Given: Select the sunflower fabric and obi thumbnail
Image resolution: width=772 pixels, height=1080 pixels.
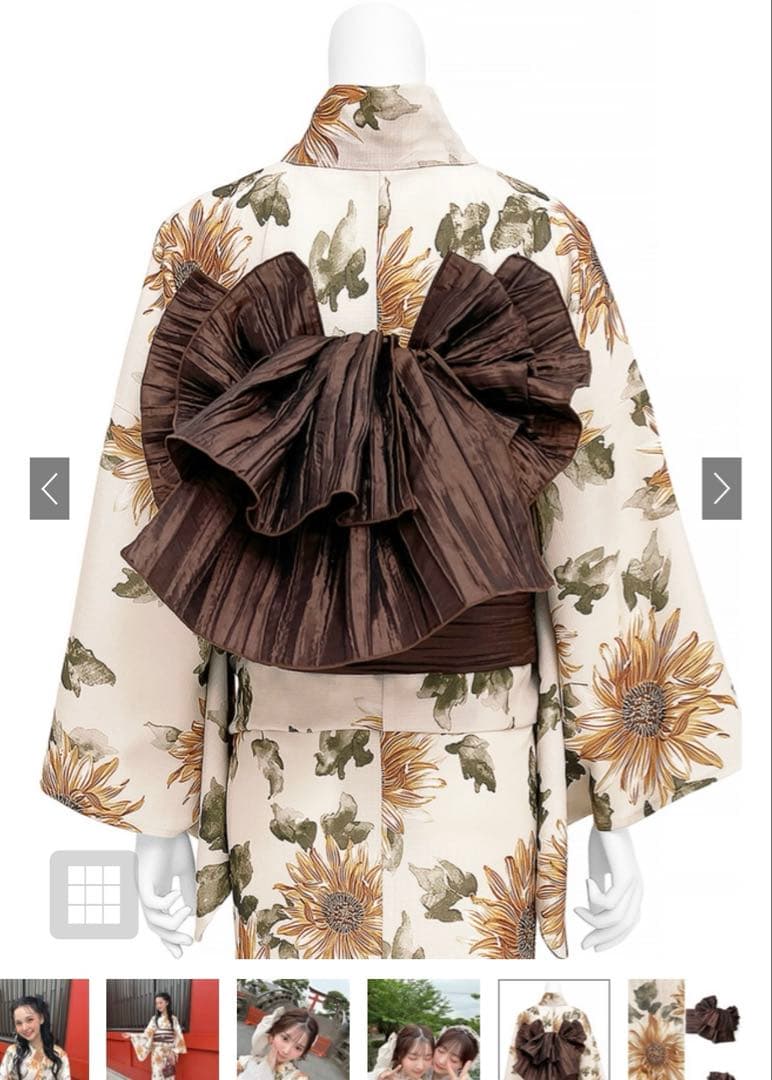Looking at the screenshot, I should [684, 1030].
